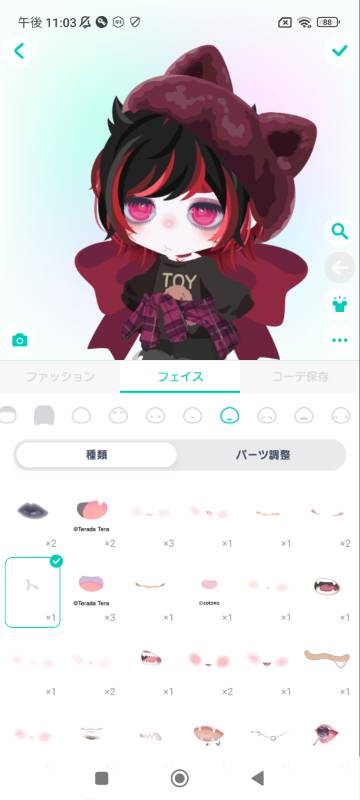Go back with the top-left arrow
The width and height of the screenshot is (360, 800).
[x=19, y=51]
